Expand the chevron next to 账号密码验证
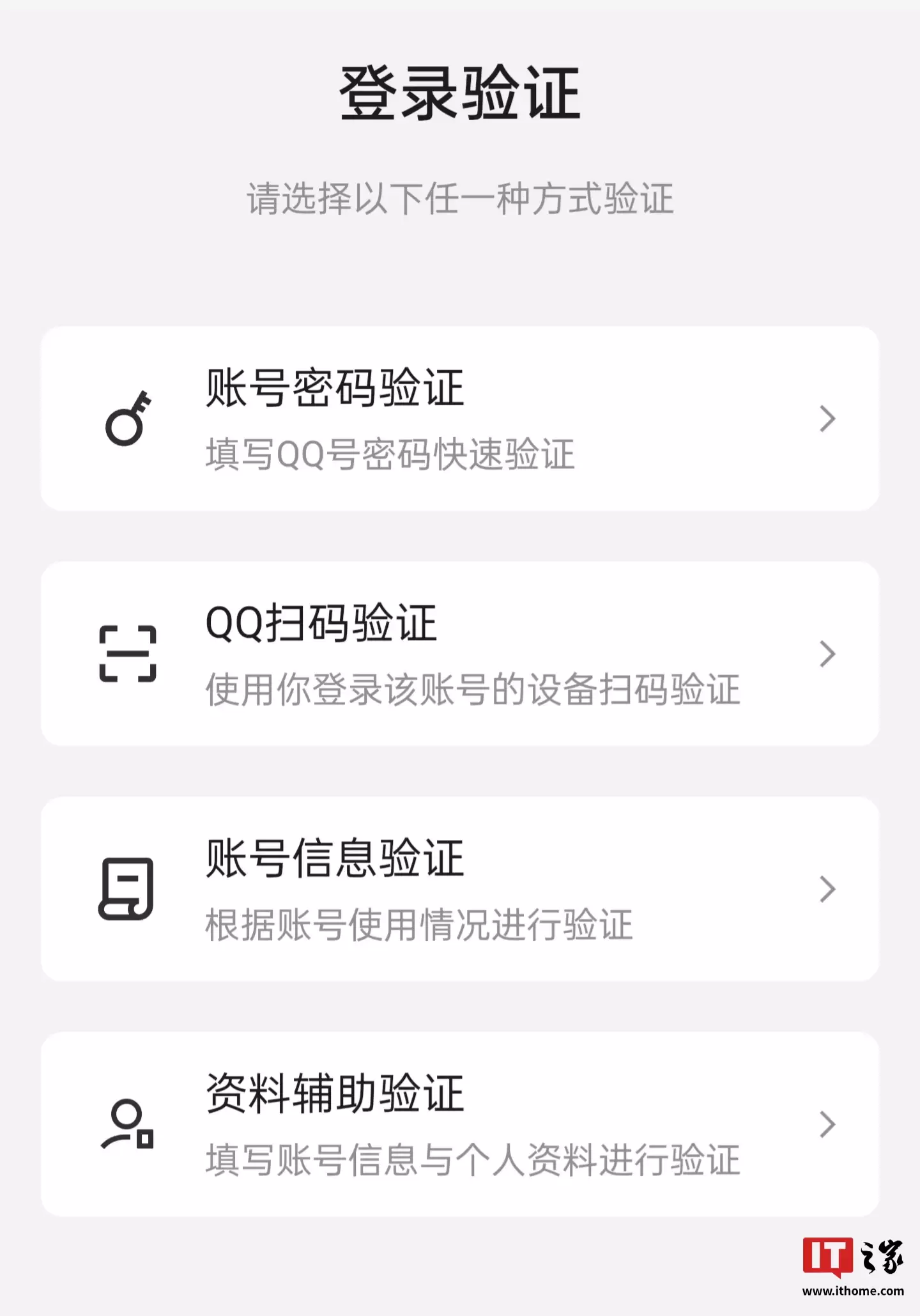Screen dimensions: 920x1316 (x=829, y=419)
